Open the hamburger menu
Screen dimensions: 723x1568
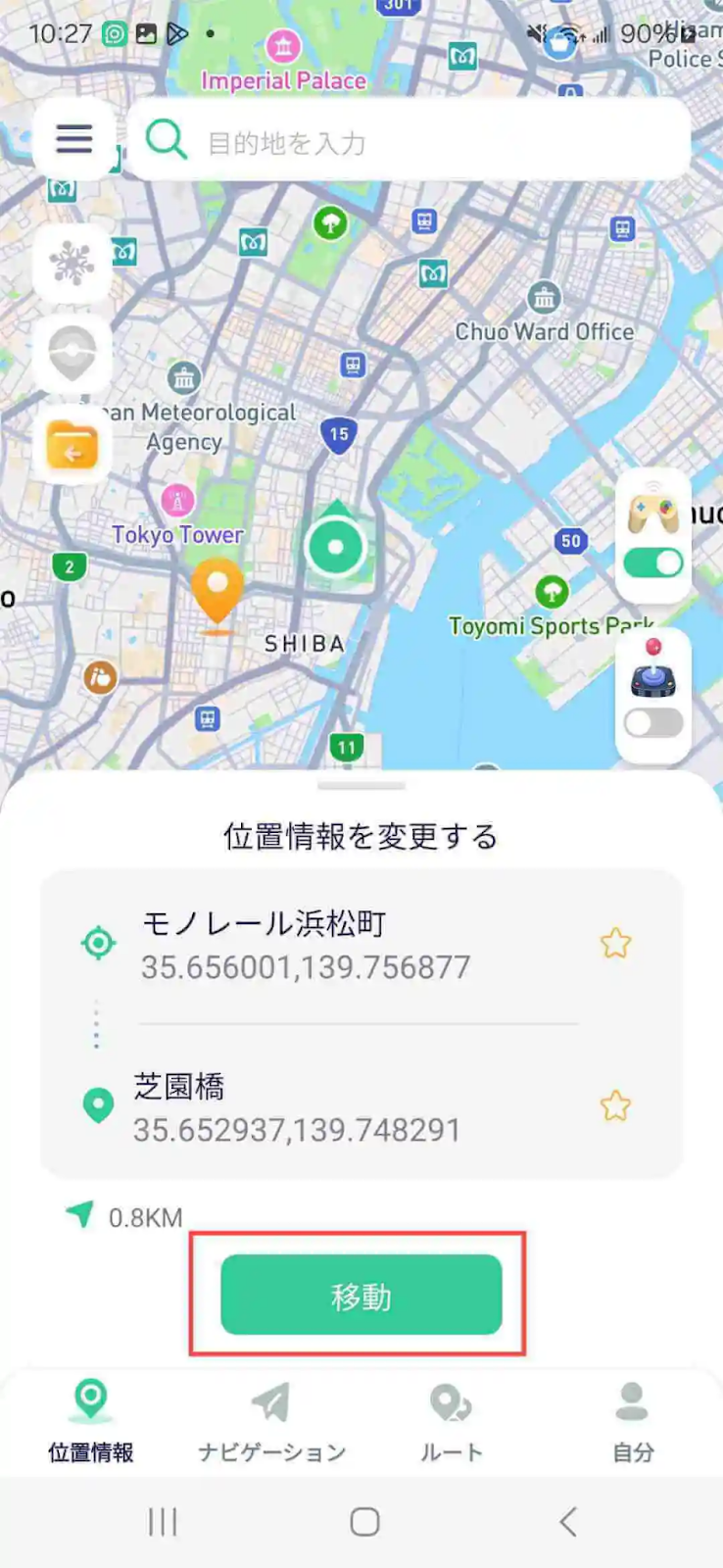73,139
